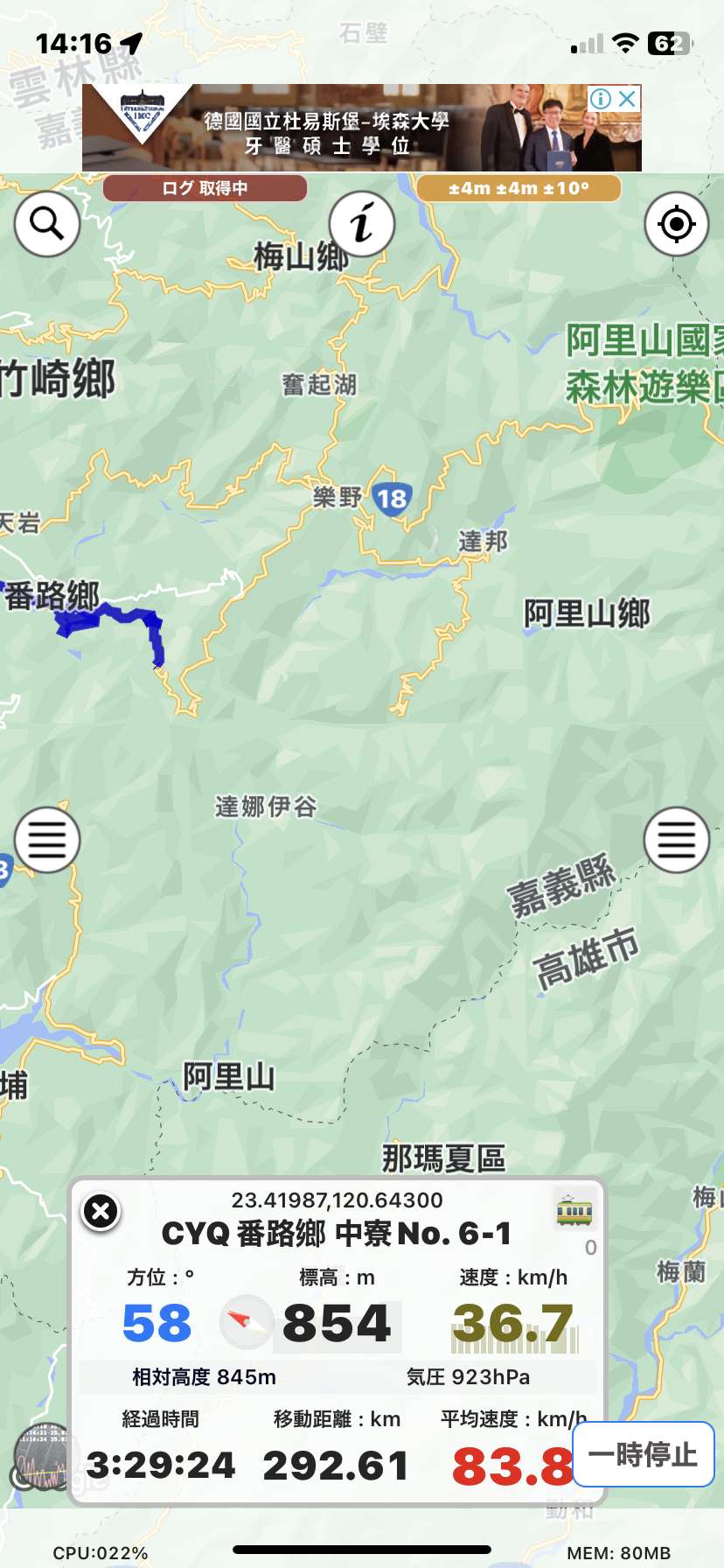Image resolution: width=724 pixels, height=1568 pixels.
Task: Close the location info panel
Action: [101, 1211]
